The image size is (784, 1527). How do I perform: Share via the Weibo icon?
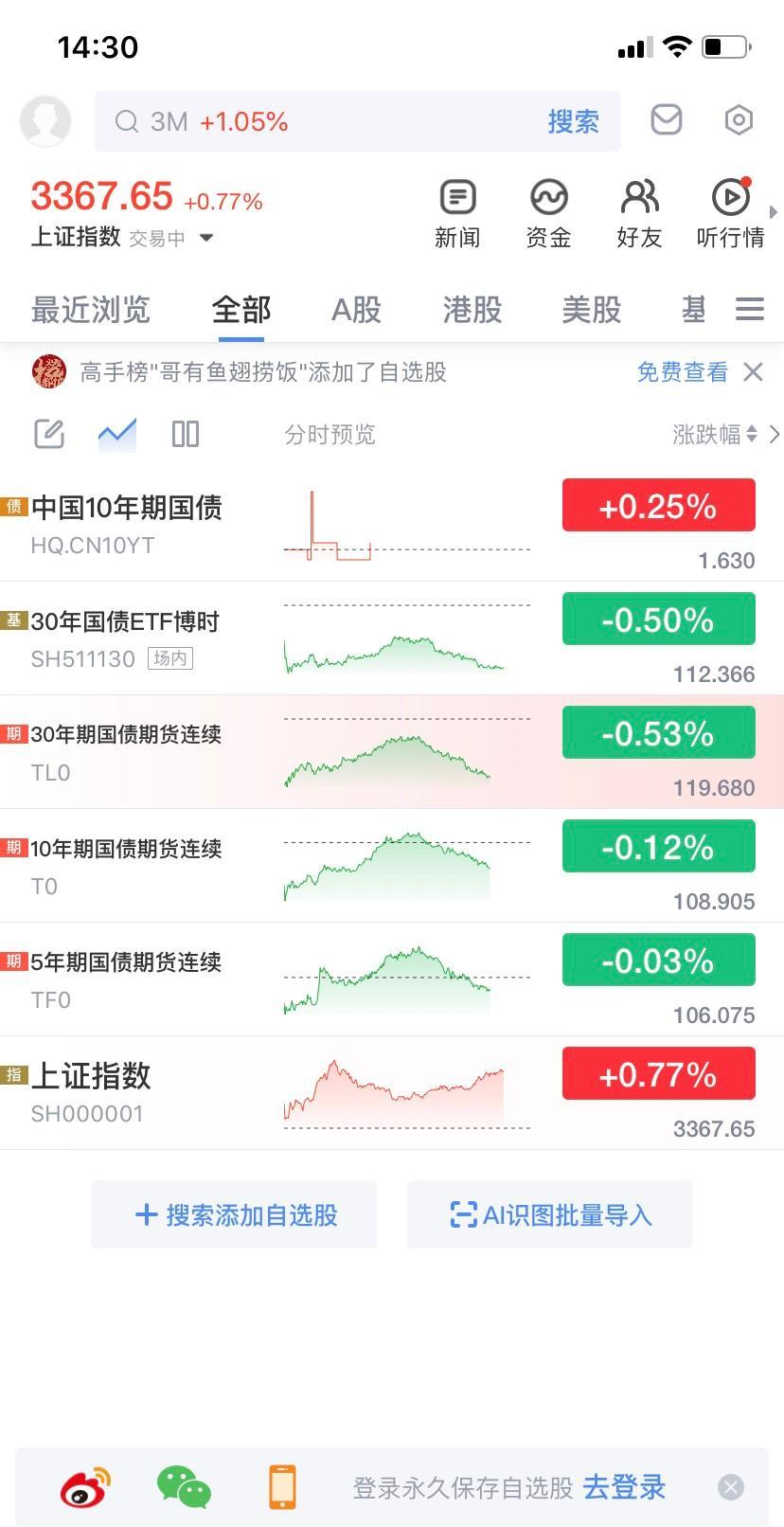[x=84, y=1487]
